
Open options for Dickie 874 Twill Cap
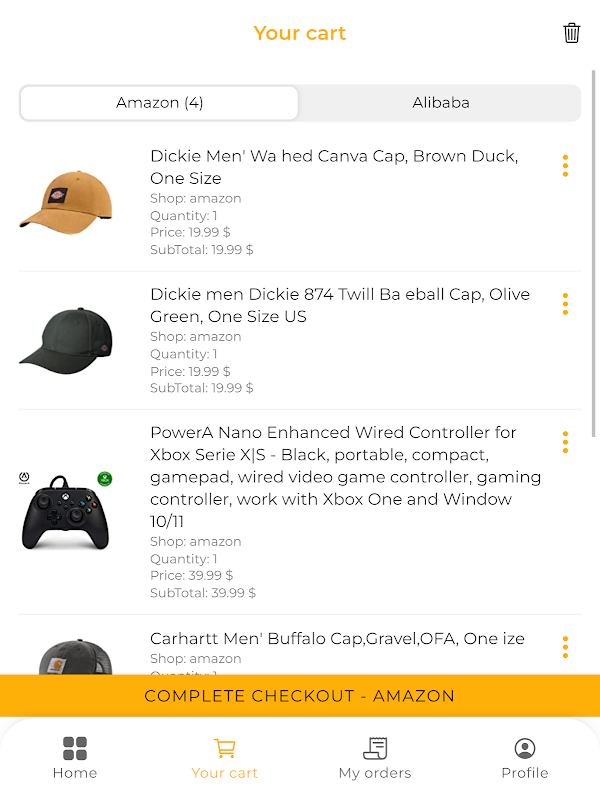click(x=565, y=304)
